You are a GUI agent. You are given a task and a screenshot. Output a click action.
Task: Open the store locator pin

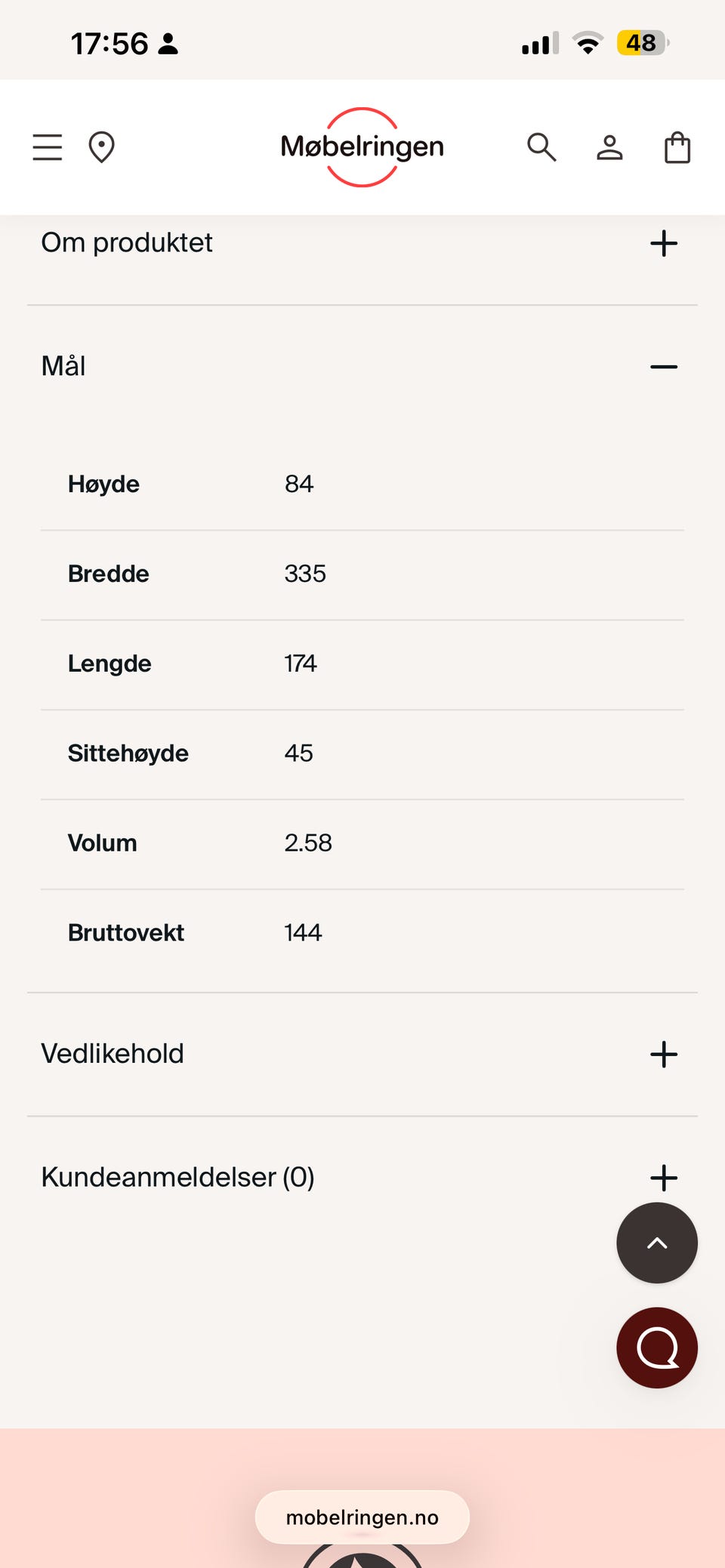click(x=101, y=147)
